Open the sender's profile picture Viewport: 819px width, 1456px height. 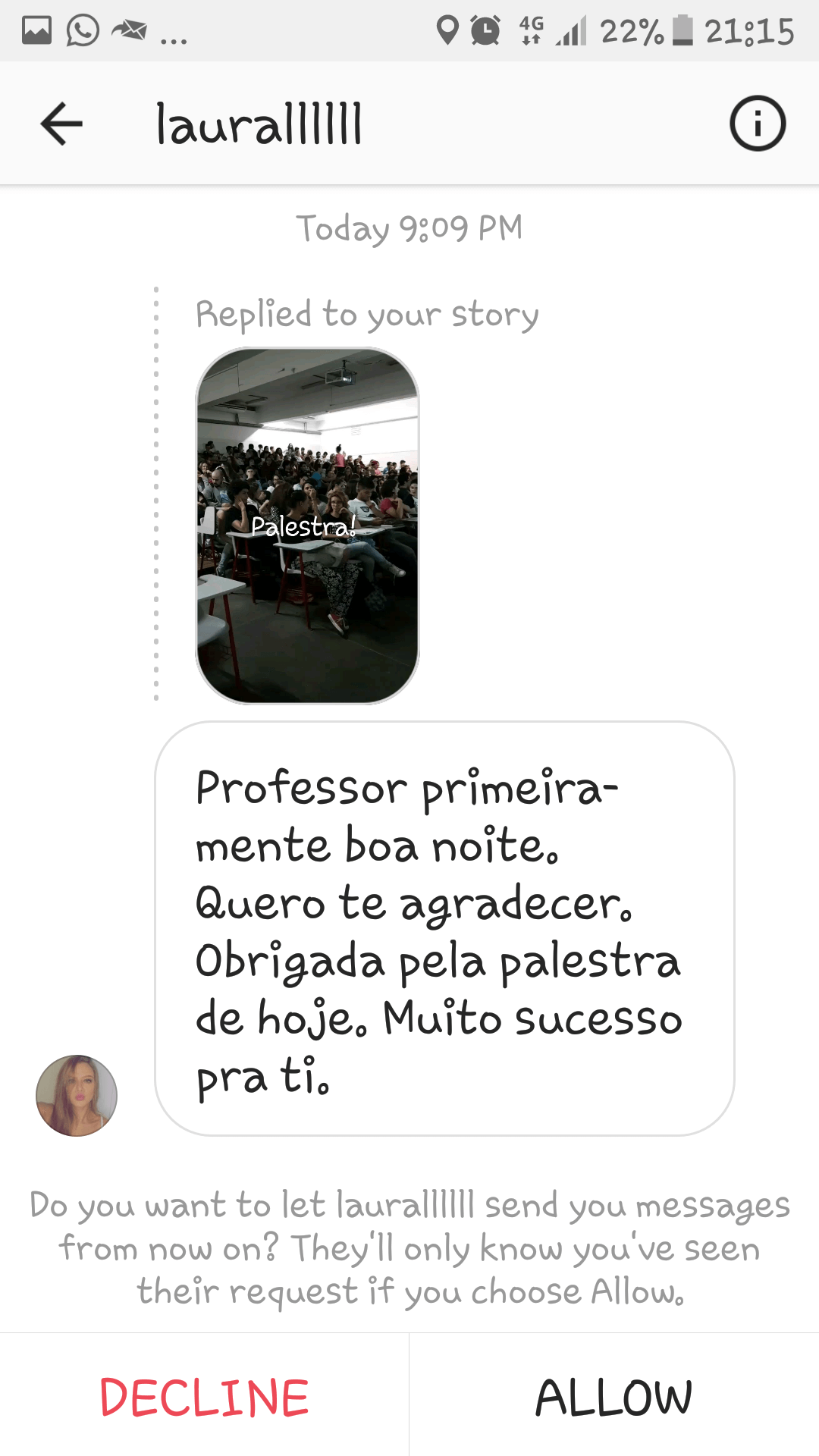(x=77, y=1095)
